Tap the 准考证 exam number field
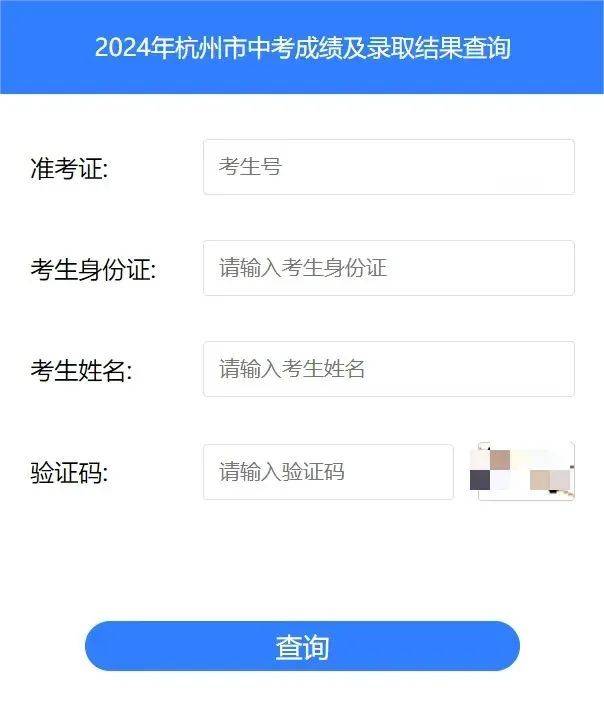The width and height of the screenshot is (604, 701). point(388,167)
